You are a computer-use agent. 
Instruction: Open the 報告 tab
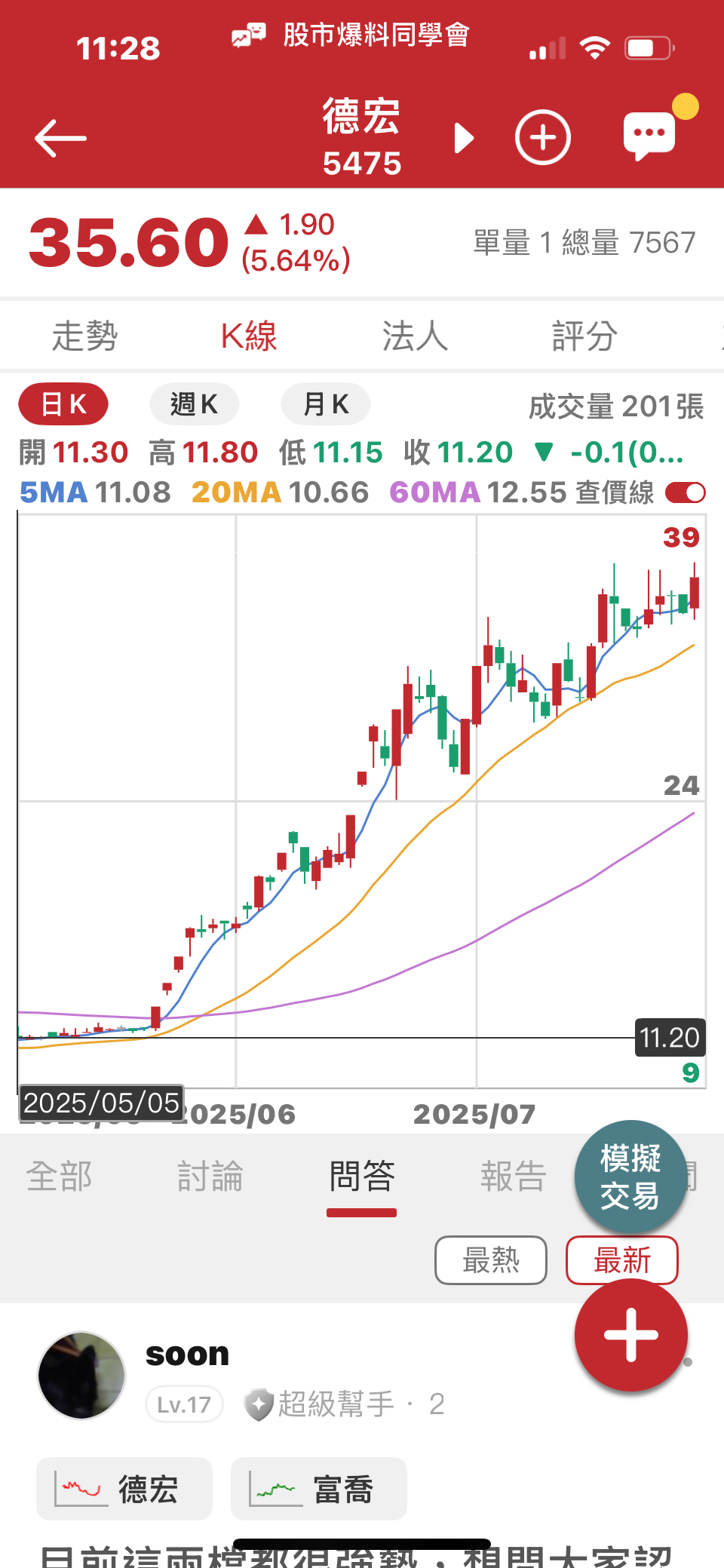(513, 1176)
